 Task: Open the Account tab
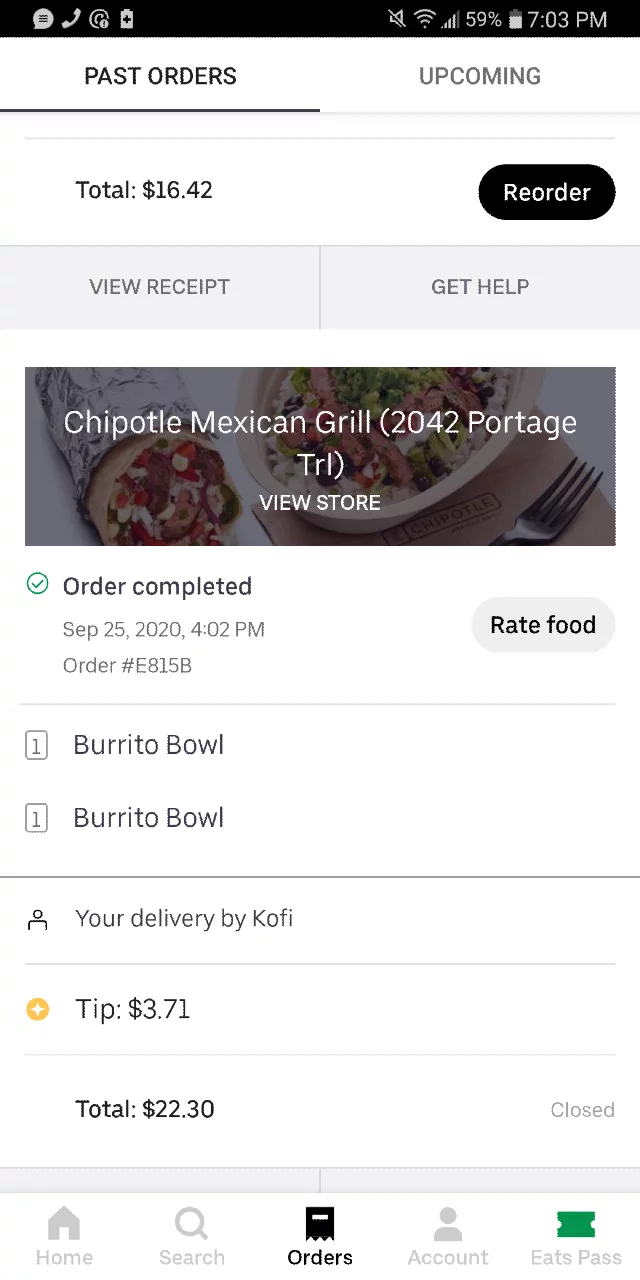(448, 1236)
